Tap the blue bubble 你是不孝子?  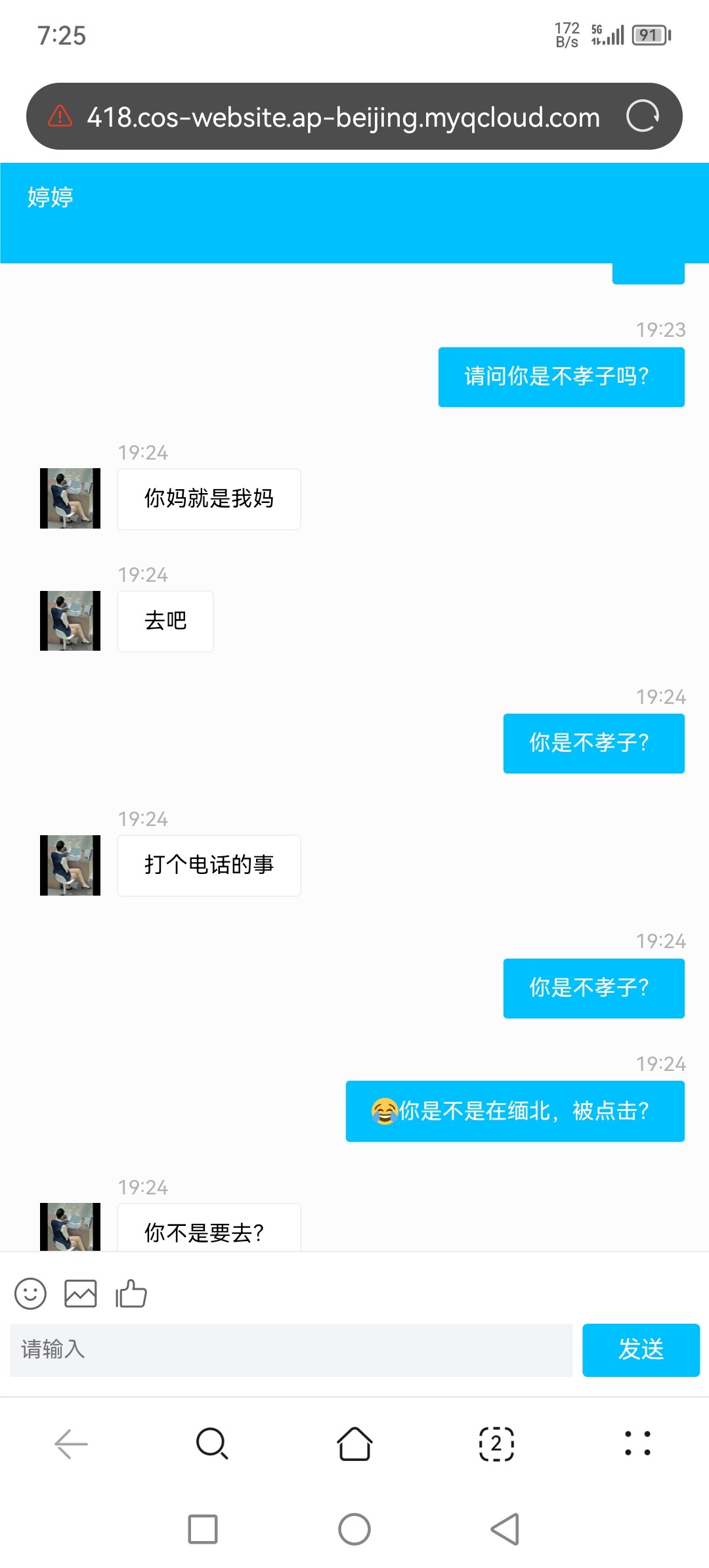[x=593, y=742]
